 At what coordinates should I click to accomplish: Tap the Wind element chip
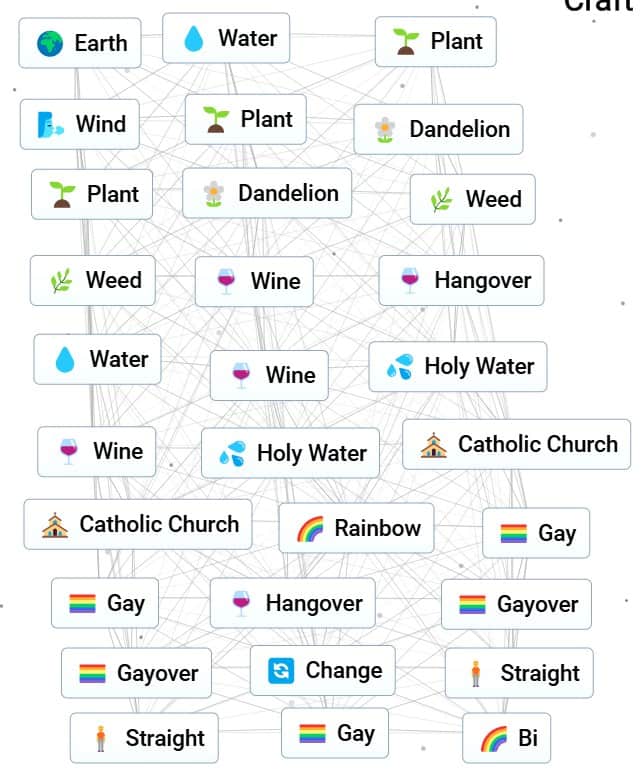[x=81, y=125]
